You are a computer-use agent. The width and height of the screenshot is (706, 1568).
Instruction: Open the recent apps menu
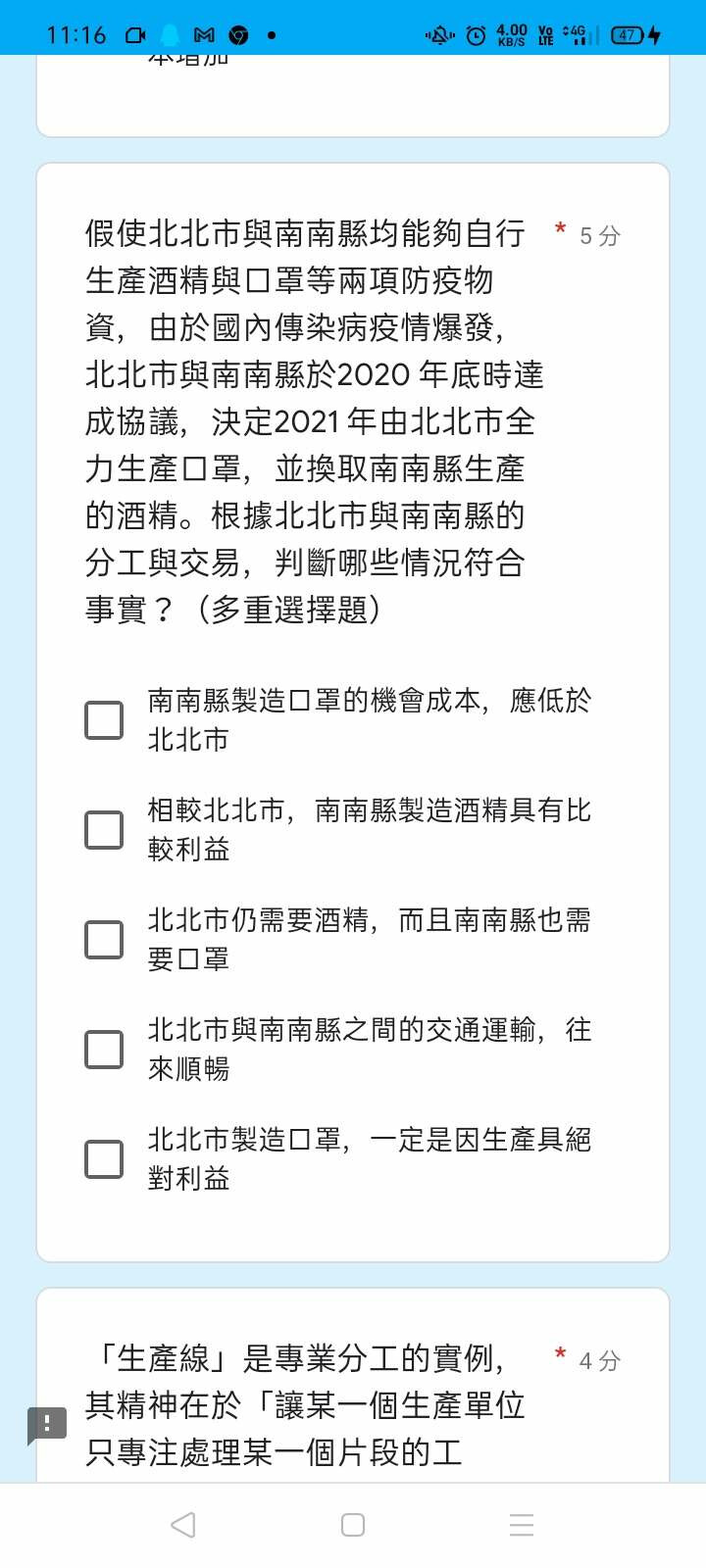[x=522, y=1525]
